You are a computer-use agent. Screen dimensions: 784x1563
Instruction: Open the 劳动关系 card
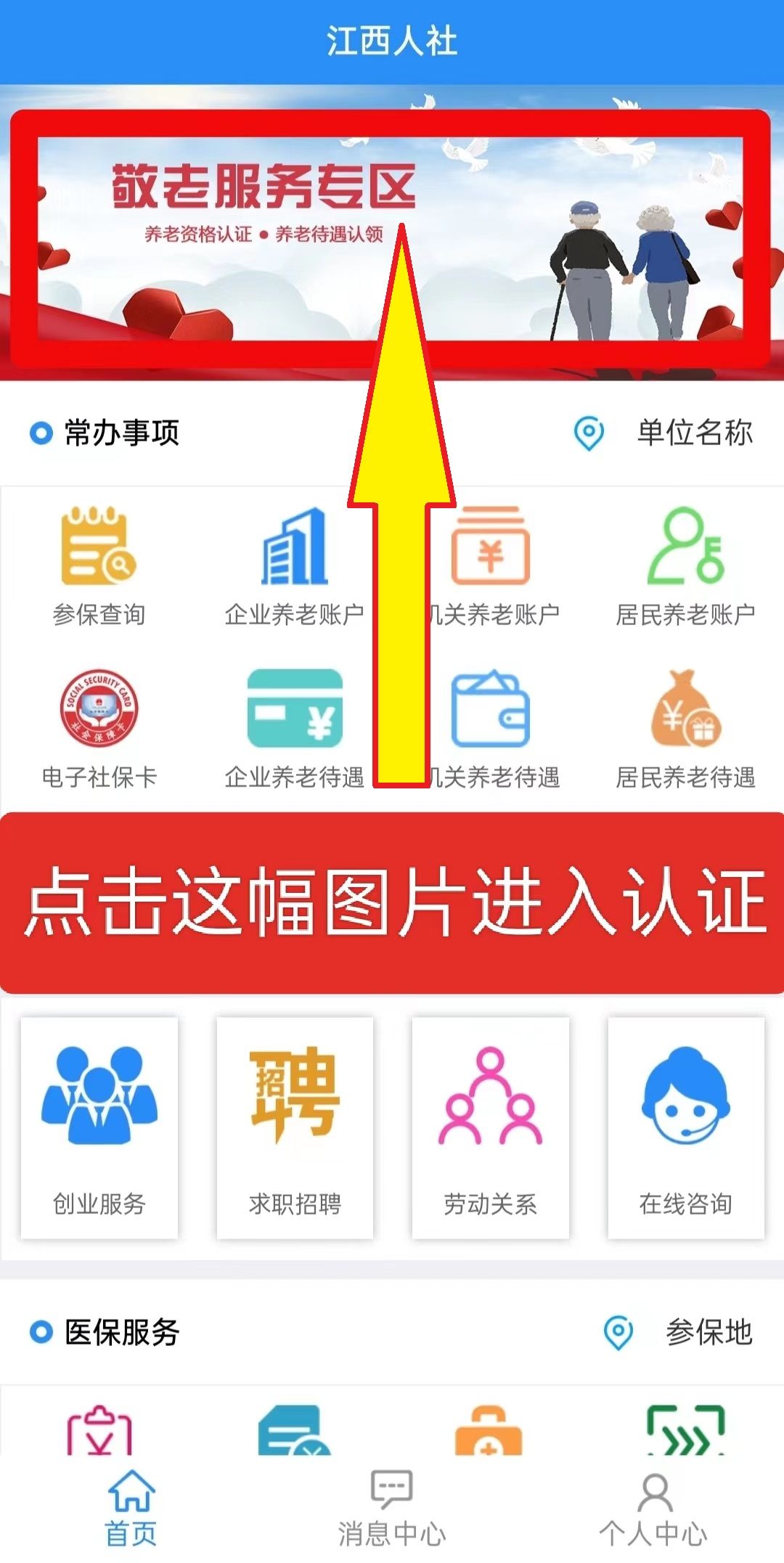[490, 1127]
